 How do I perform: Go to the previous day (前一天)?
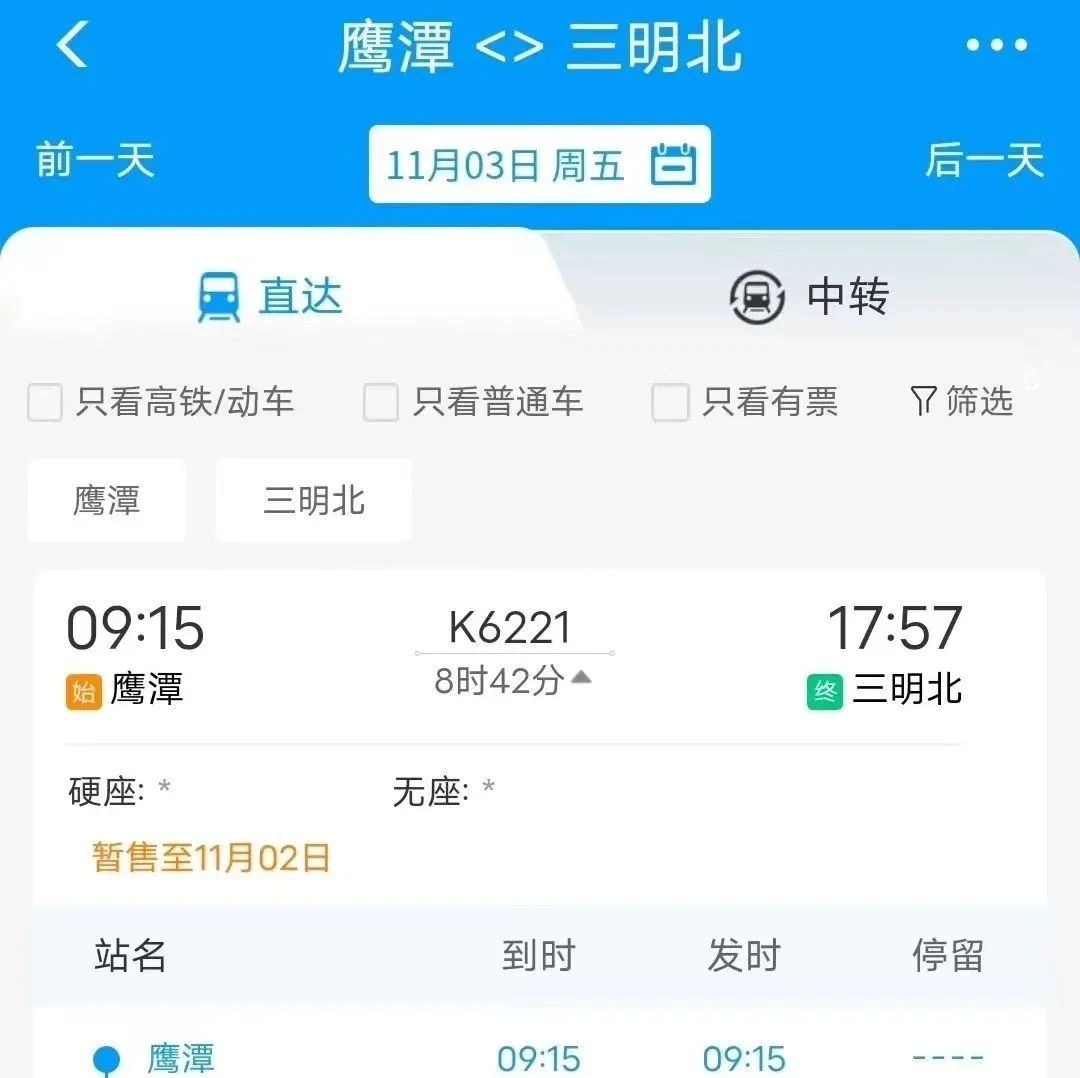[95, 161]
